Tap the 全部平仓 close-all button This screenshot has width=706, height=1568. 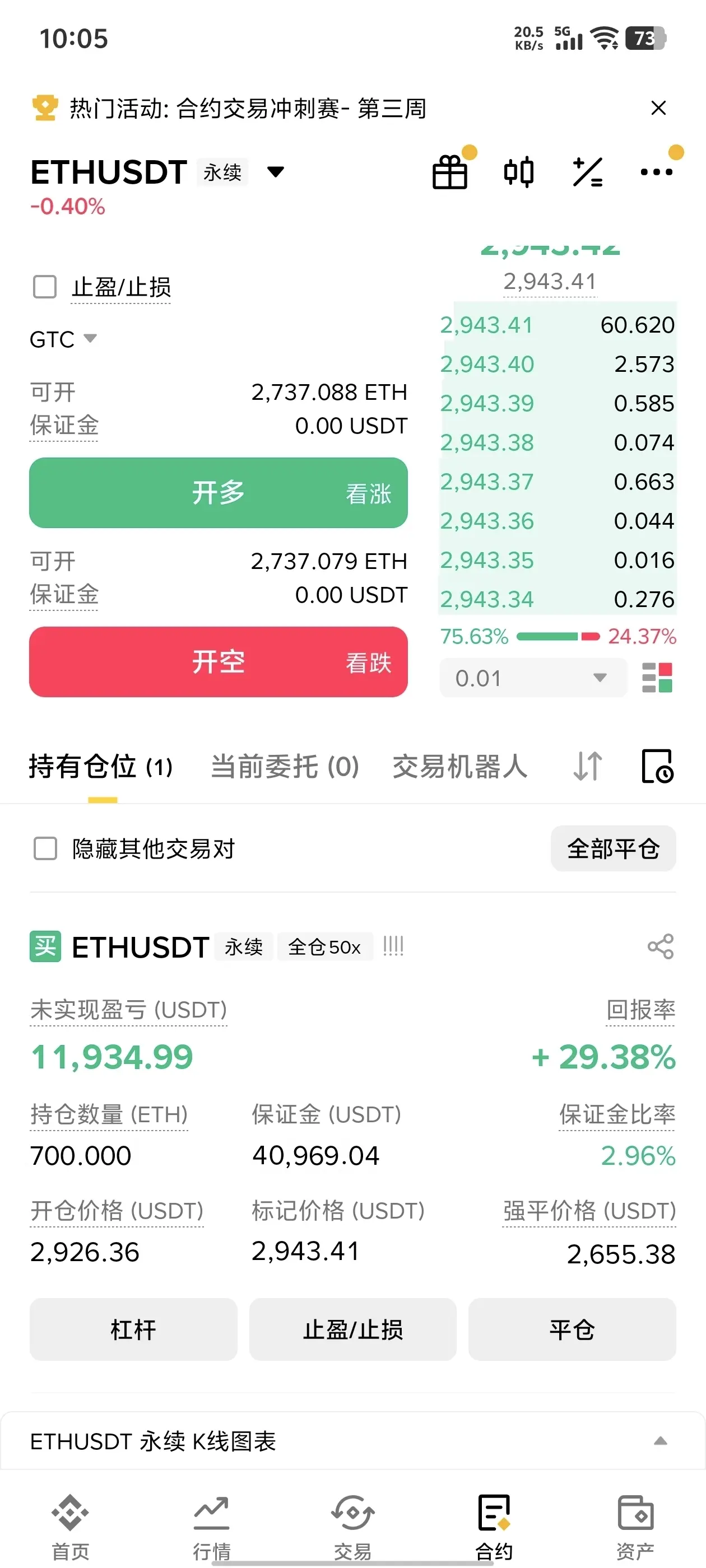614,848
